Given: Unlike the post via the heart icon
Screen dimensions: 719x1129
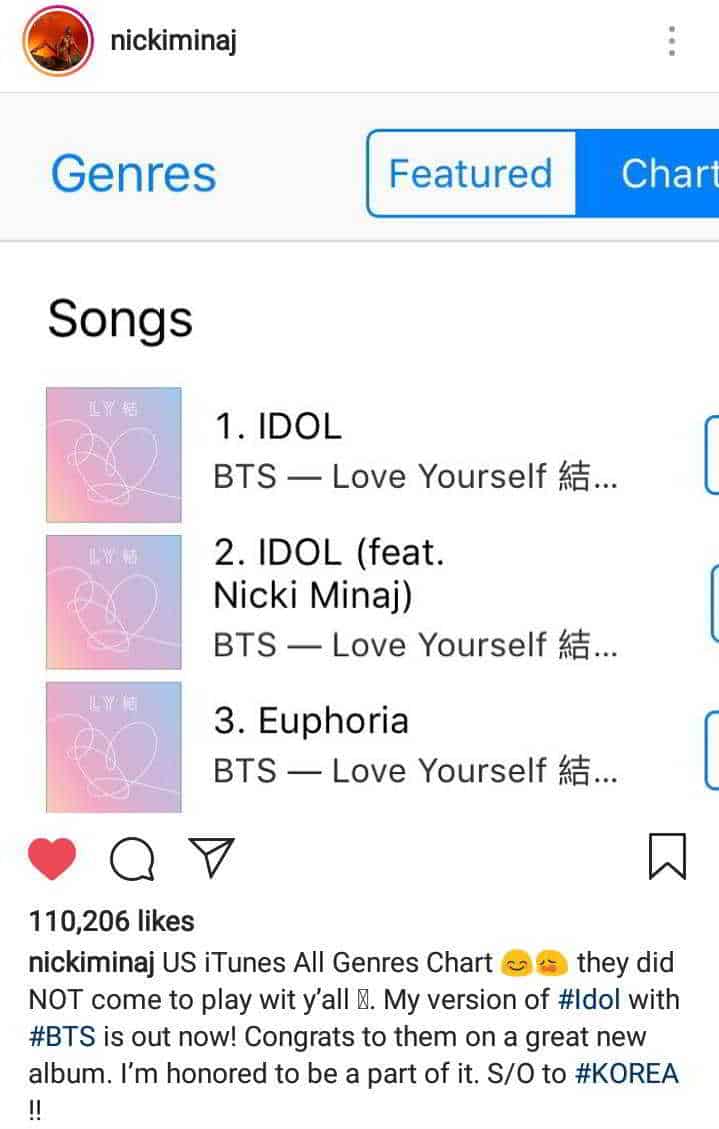Looking at the screenshot, I should [x=52, y=859].
